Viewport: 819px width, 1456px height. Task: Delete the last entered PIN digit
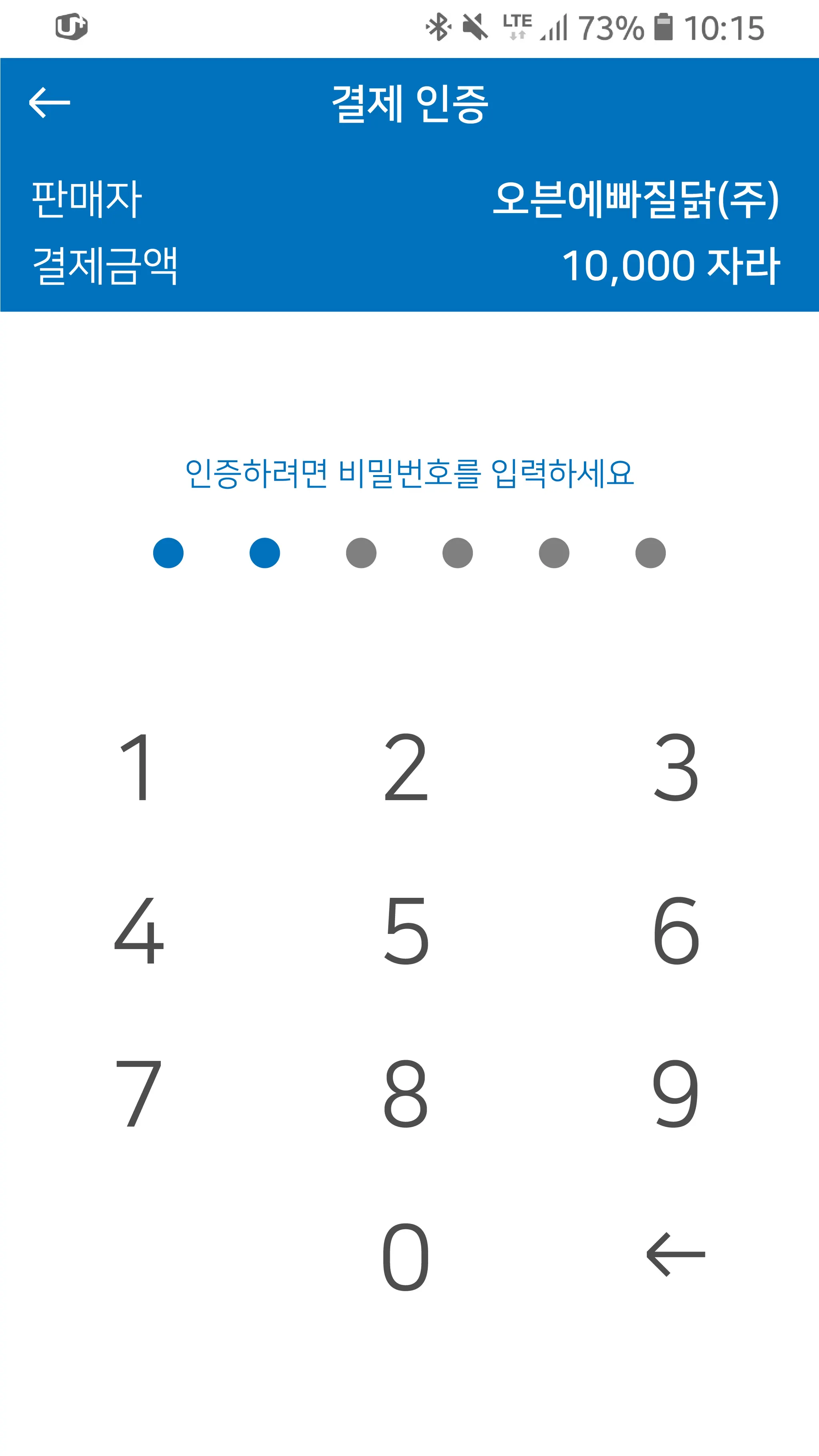(676, 1255)
